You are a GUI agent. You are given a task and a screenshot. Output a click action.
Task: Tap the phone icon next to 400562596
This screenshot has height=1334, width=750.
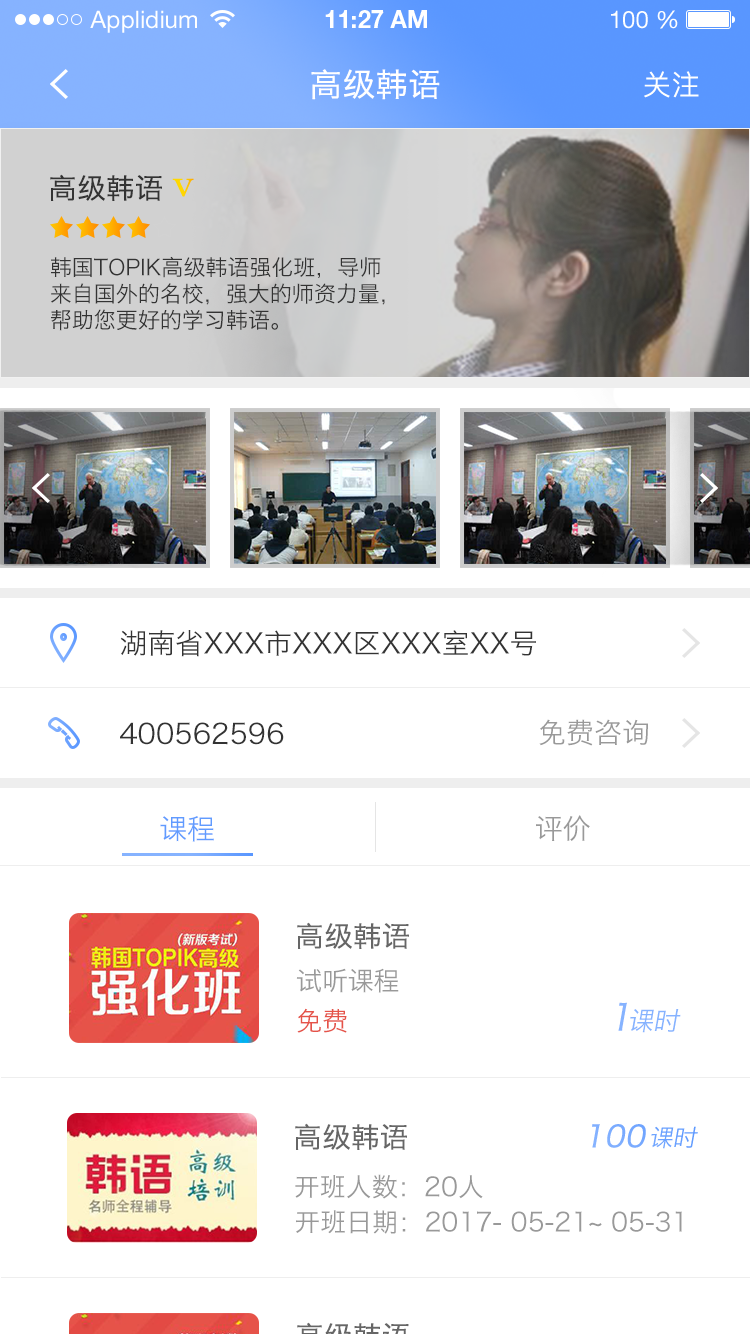[x=63, y=732]
